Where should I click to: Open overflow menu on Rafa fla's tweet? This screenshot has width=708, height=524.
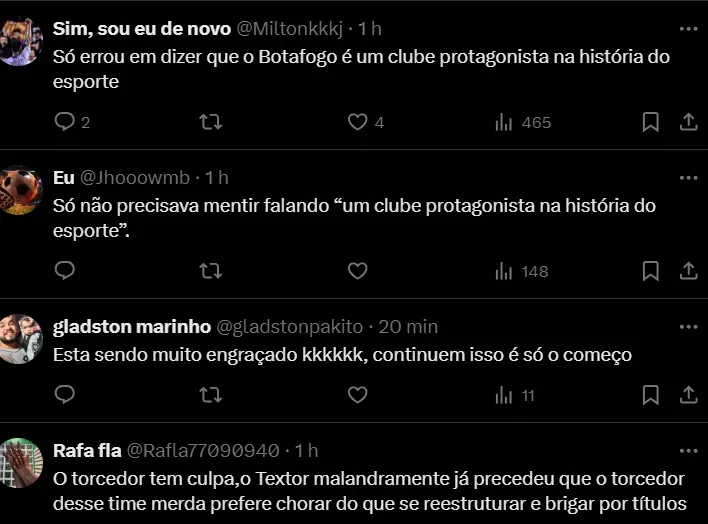coord(688,450)
